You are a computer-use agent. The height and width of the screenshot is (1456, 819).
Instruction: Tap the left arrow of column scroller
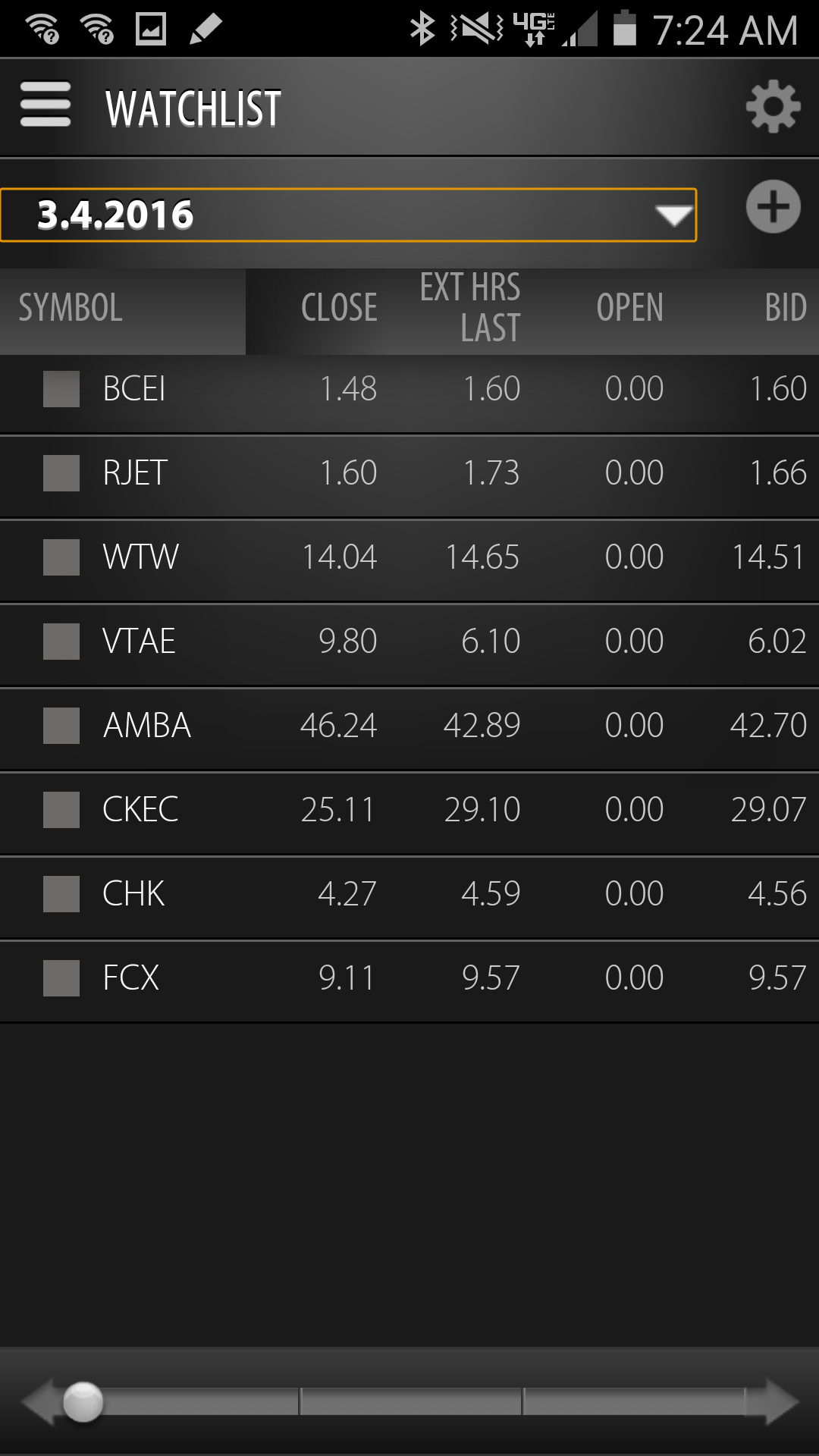tap(38, 1402)
